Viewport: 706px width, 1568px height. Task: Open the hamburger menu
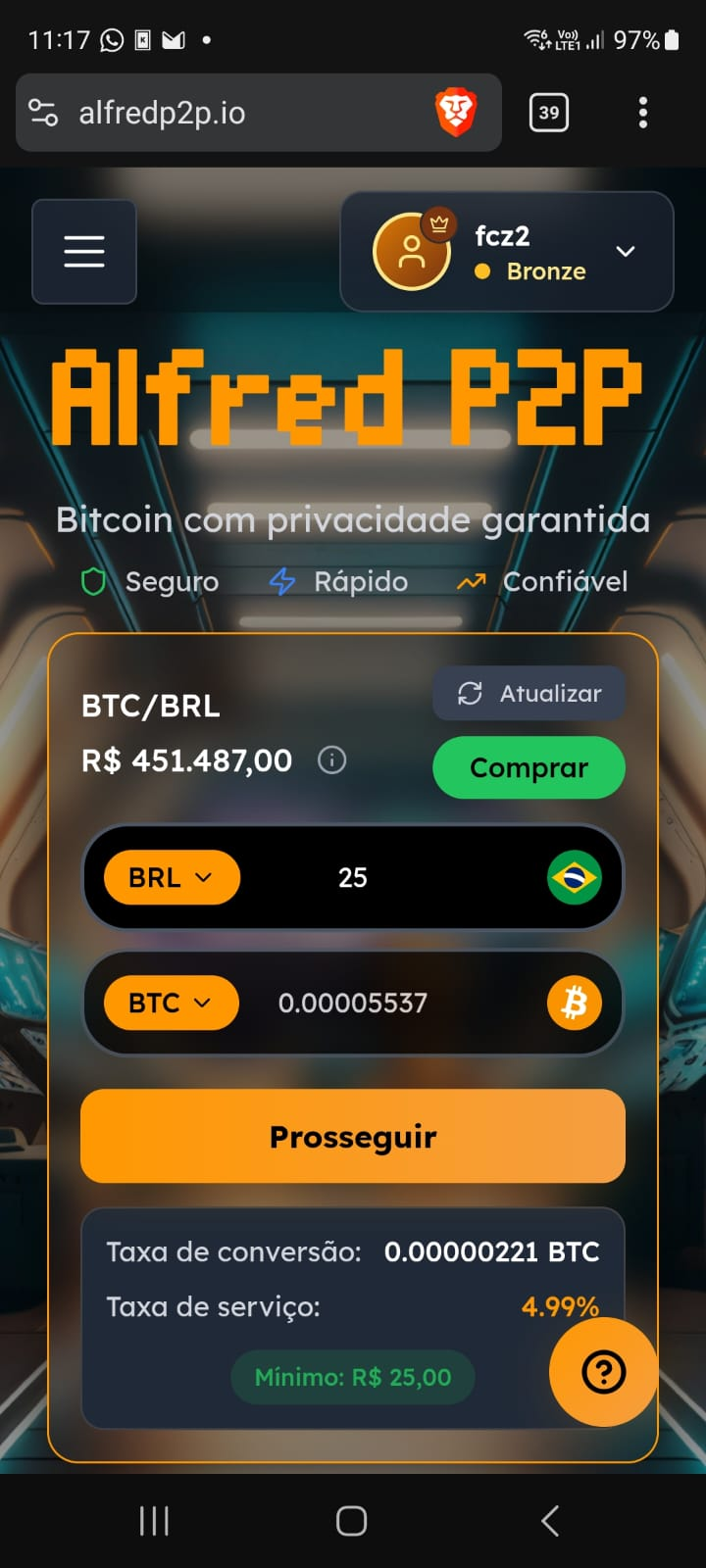[x=84, y=252]
